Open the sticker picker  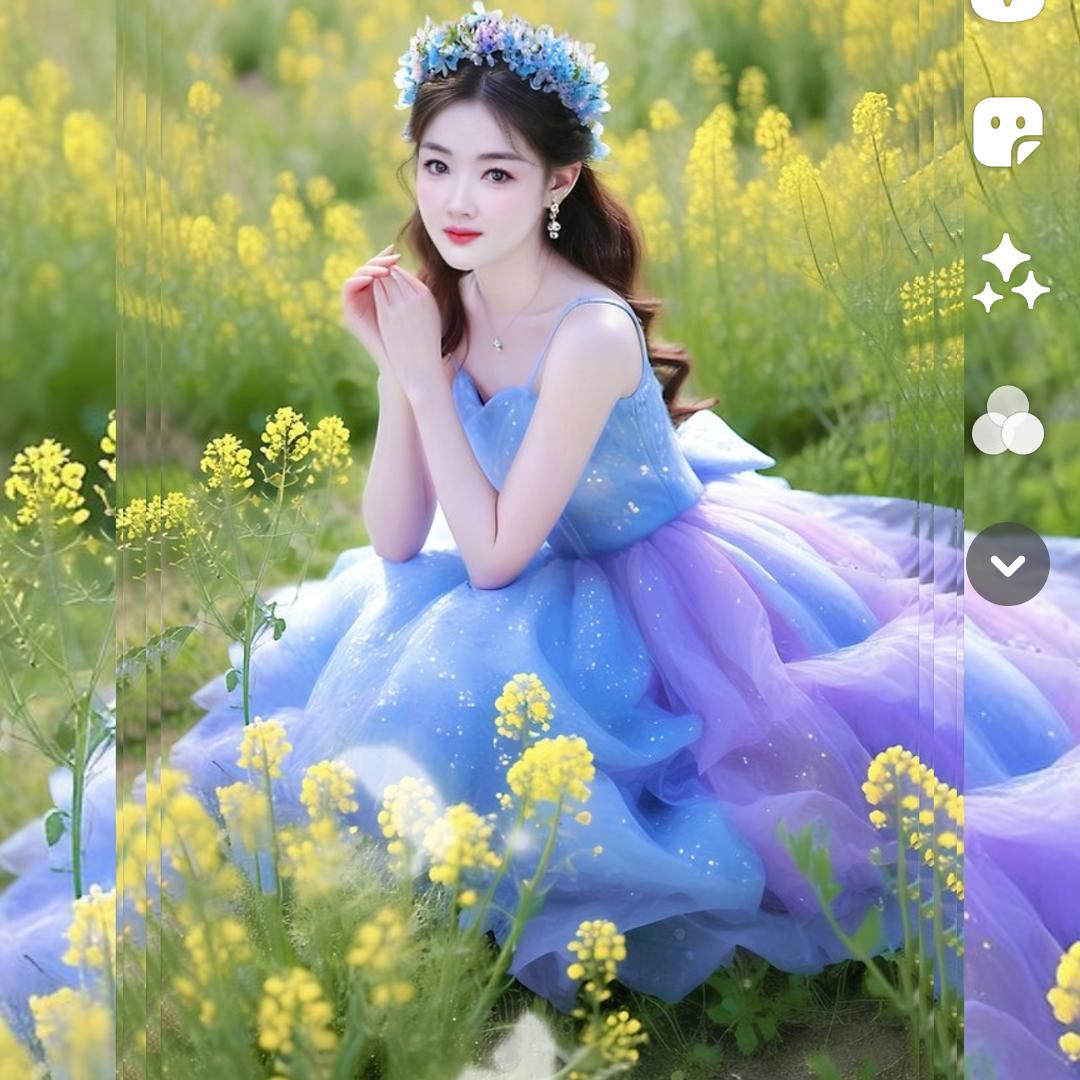[x=1007, y=131]
